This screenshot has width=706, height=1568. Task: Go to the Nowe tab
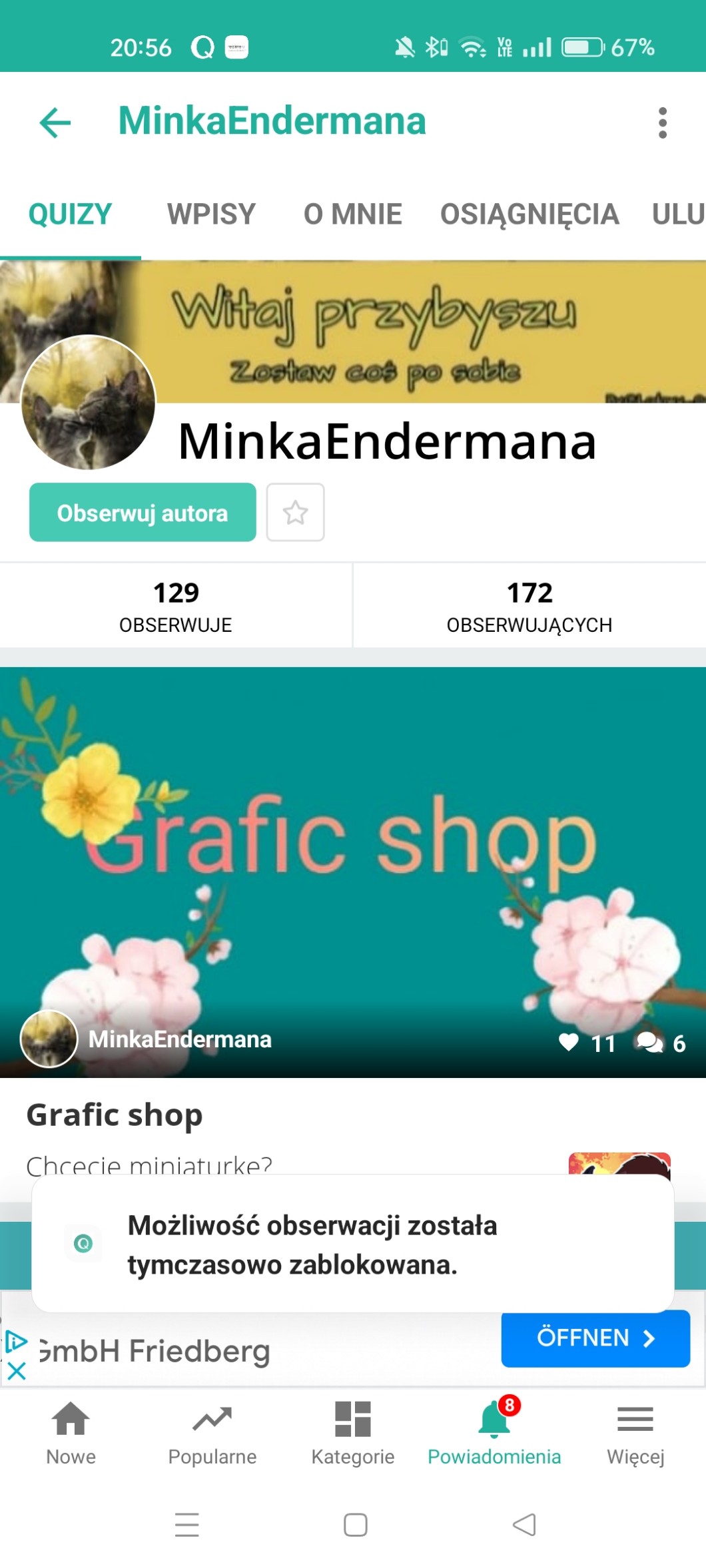click(x=71, y=1432)
